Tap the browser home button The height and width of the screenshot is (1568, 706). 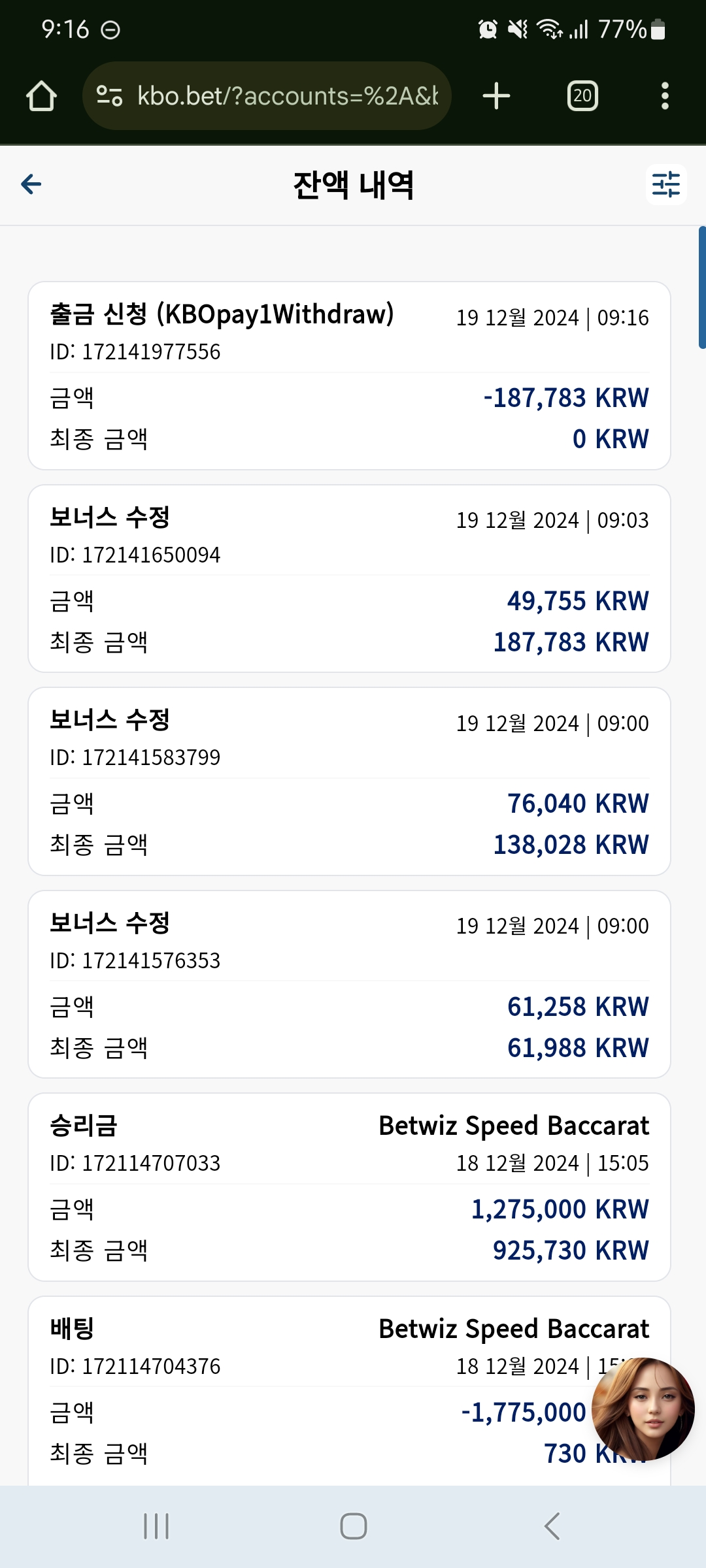tap(41, 96)
